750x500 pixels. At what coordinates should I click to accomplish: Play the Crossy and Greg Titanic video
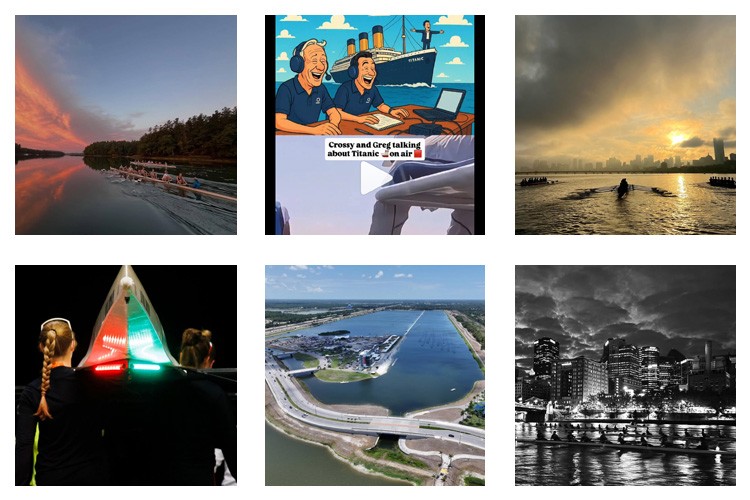point(375,178)
